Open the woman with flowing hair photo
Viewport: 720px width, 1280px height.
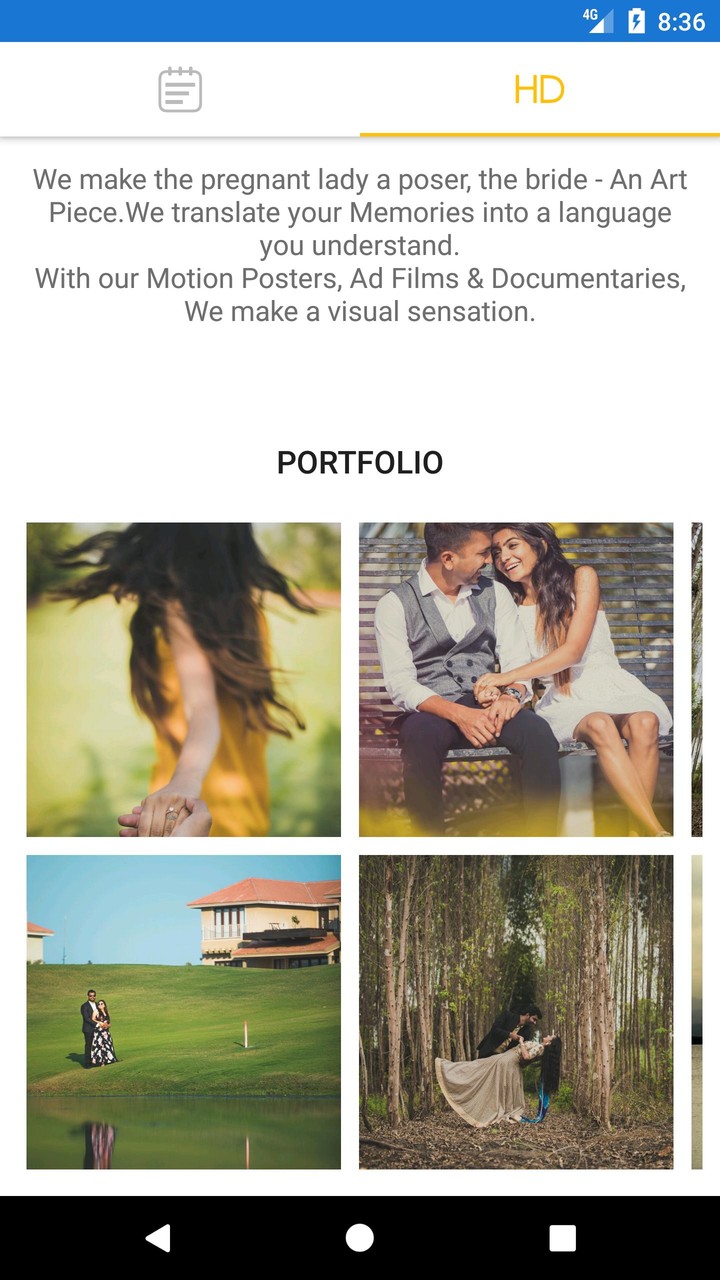[183, 678]
